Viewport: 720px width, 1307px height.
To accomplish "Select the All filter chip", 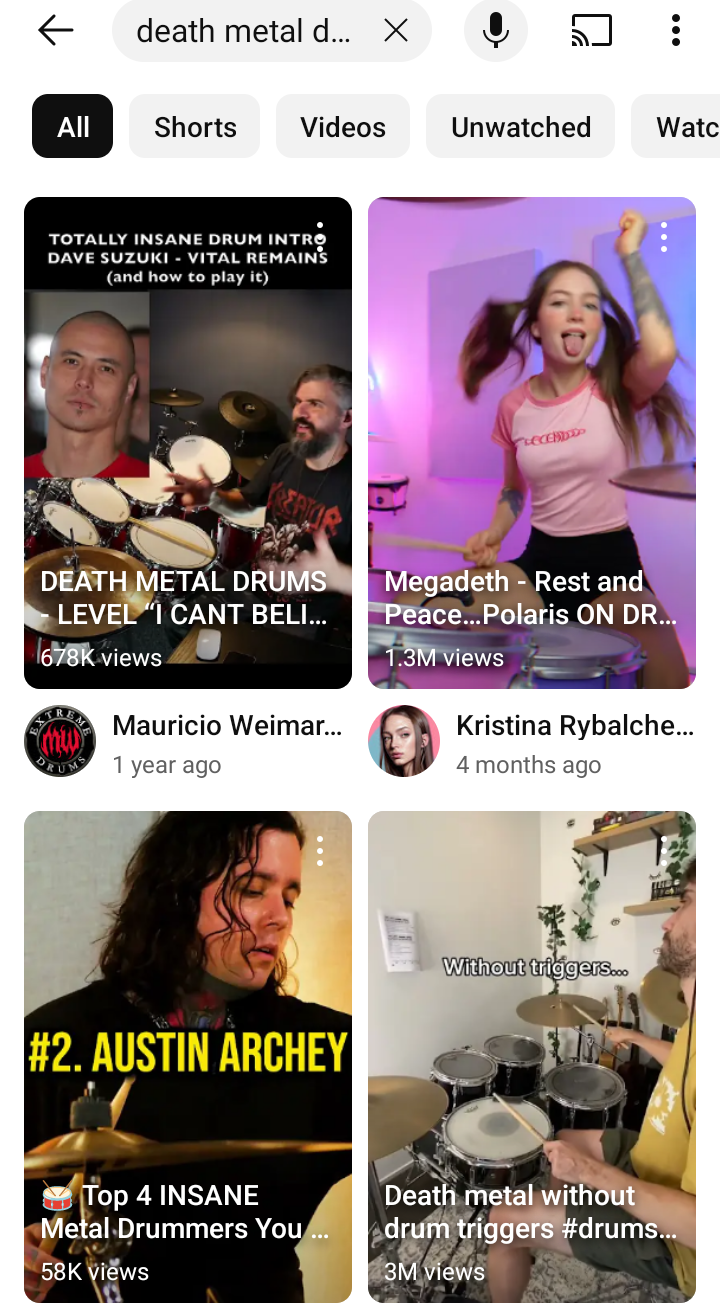I will point(73,127).
